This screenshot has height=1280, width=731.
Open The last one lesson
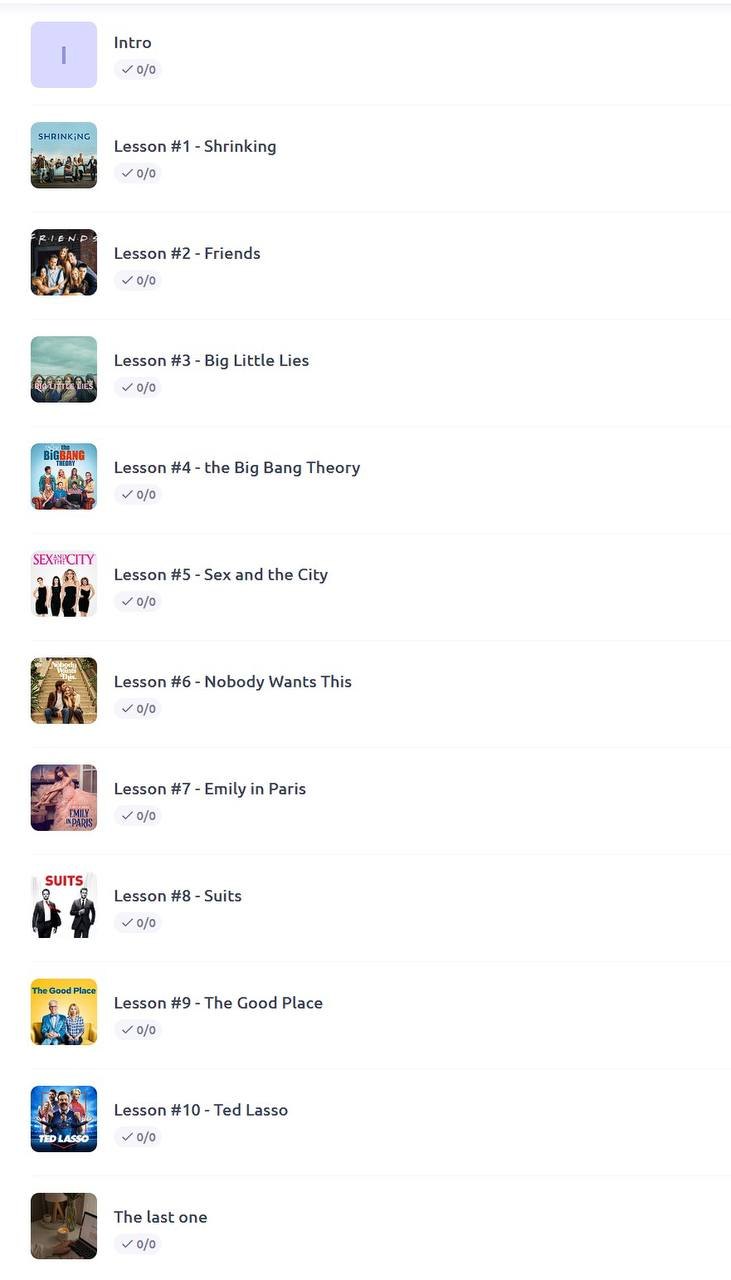click(x=380, y=1226)
